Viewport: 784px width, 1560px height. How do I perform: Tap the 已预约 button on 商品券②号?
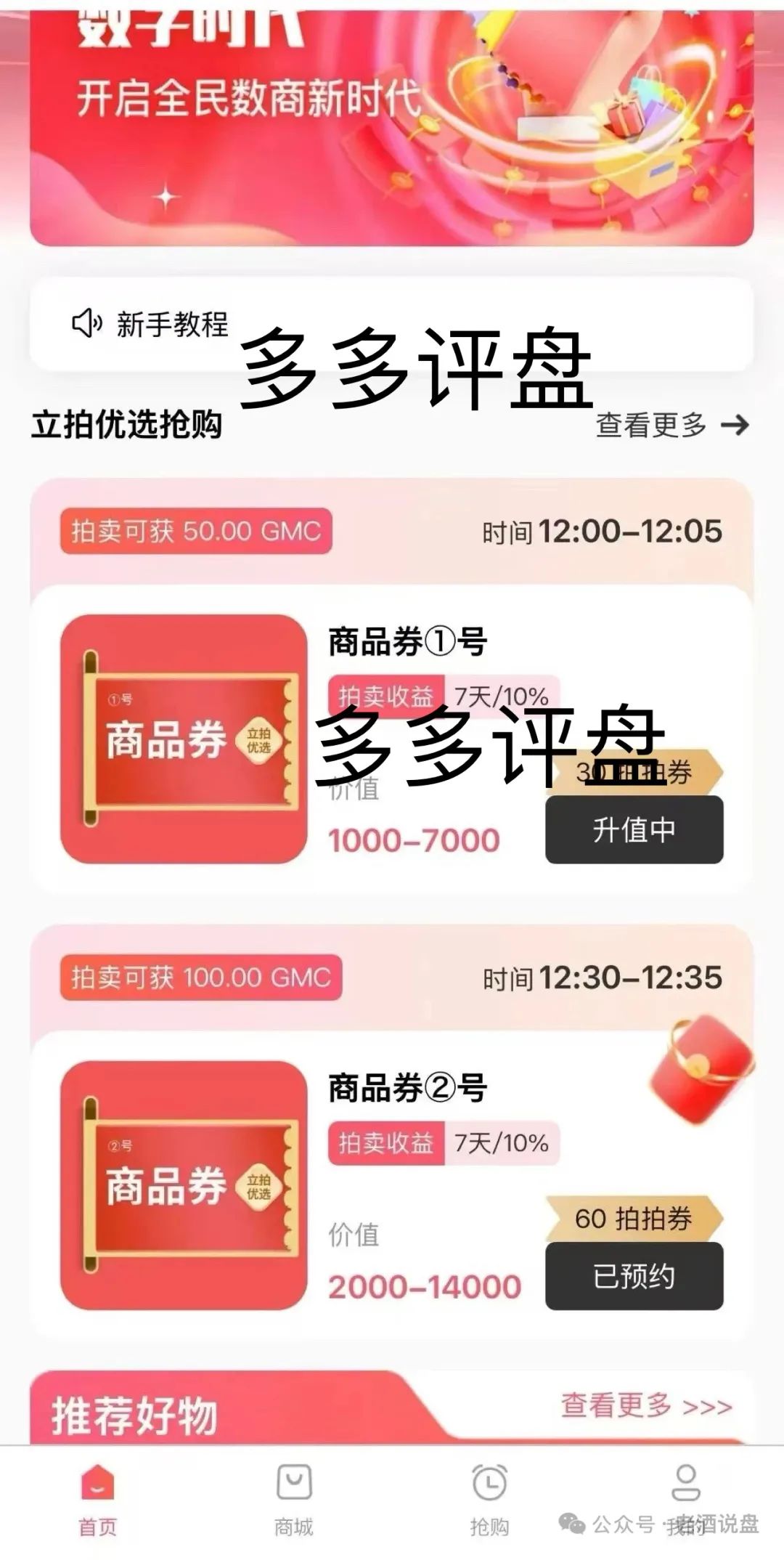click(x=634, y=1276)
